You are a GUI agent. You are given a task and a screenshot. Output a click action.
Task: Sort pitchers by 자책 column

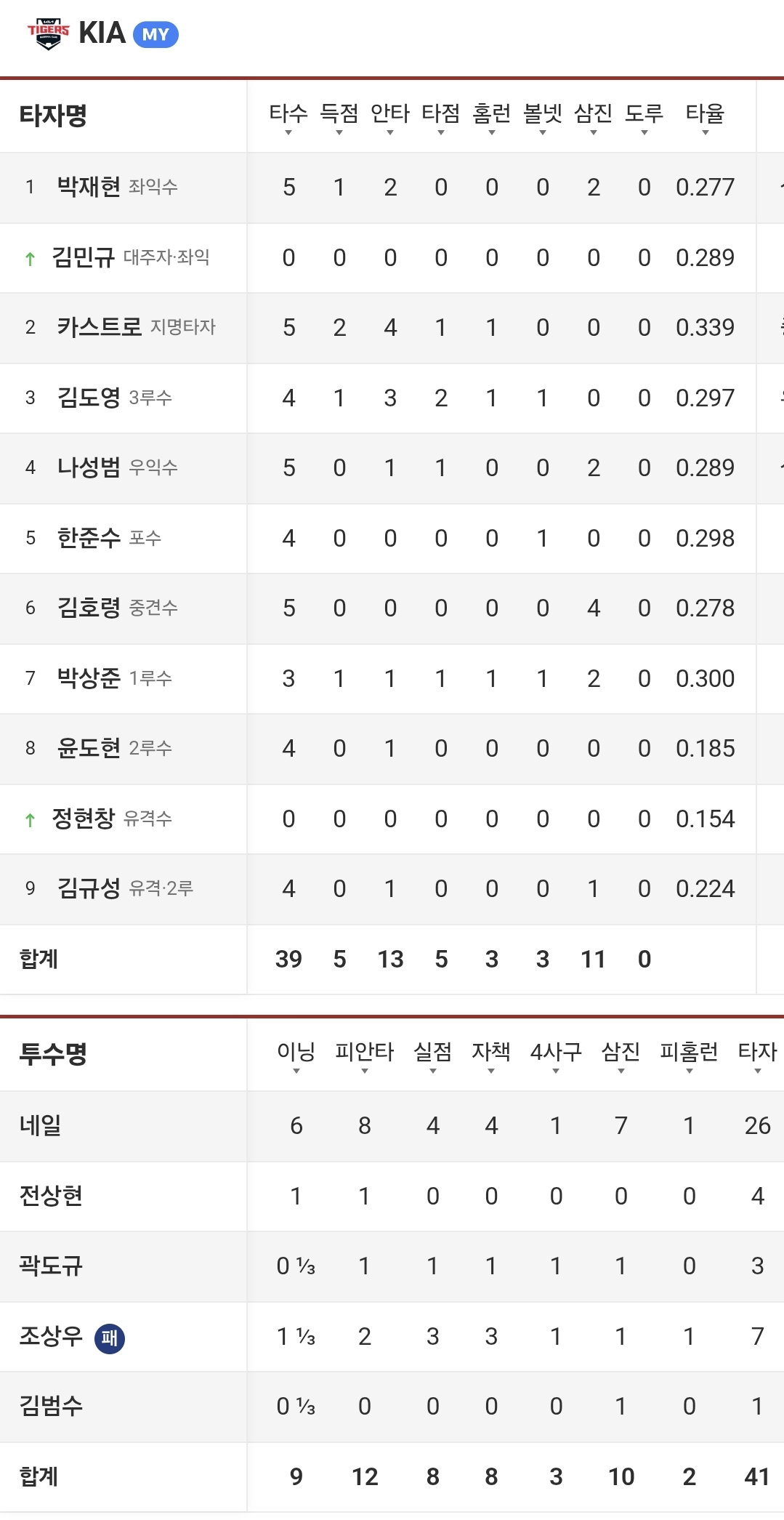(491, 1055)
